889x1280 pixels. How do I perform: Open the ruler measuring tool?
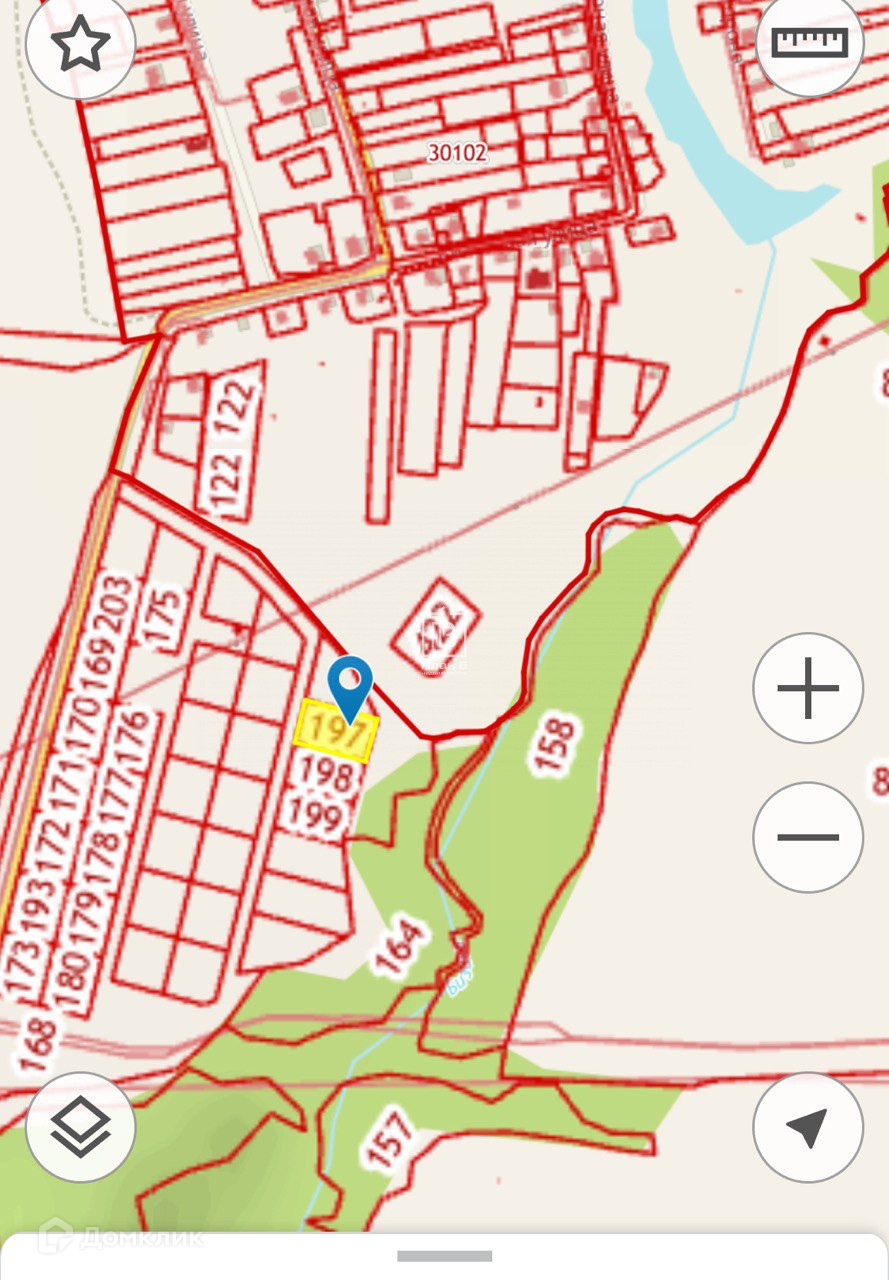[x=810, y=43]
